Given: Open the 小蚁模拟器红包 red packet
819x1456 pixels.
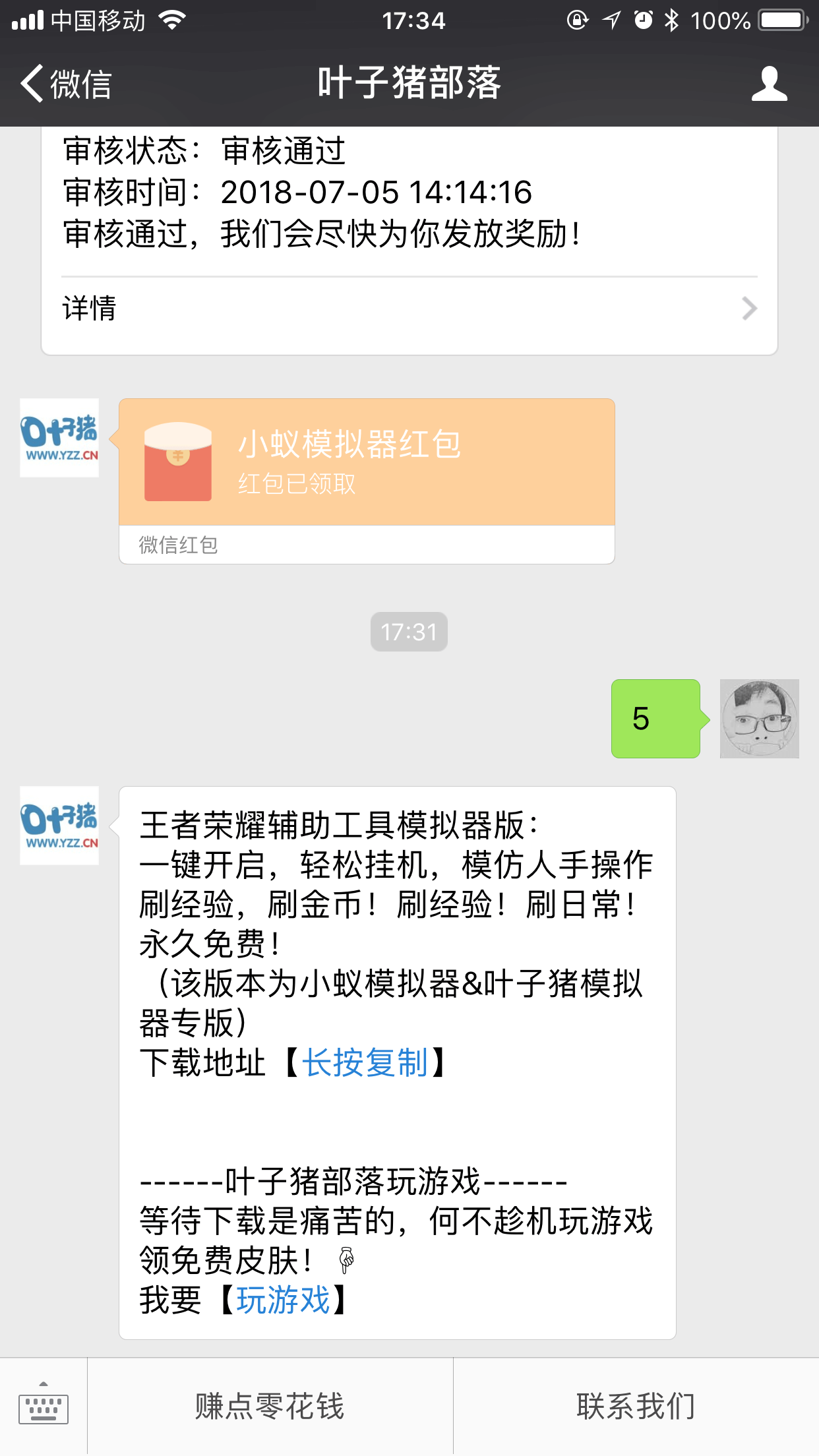Looking at the screenshot, I should tap(366, 462).
